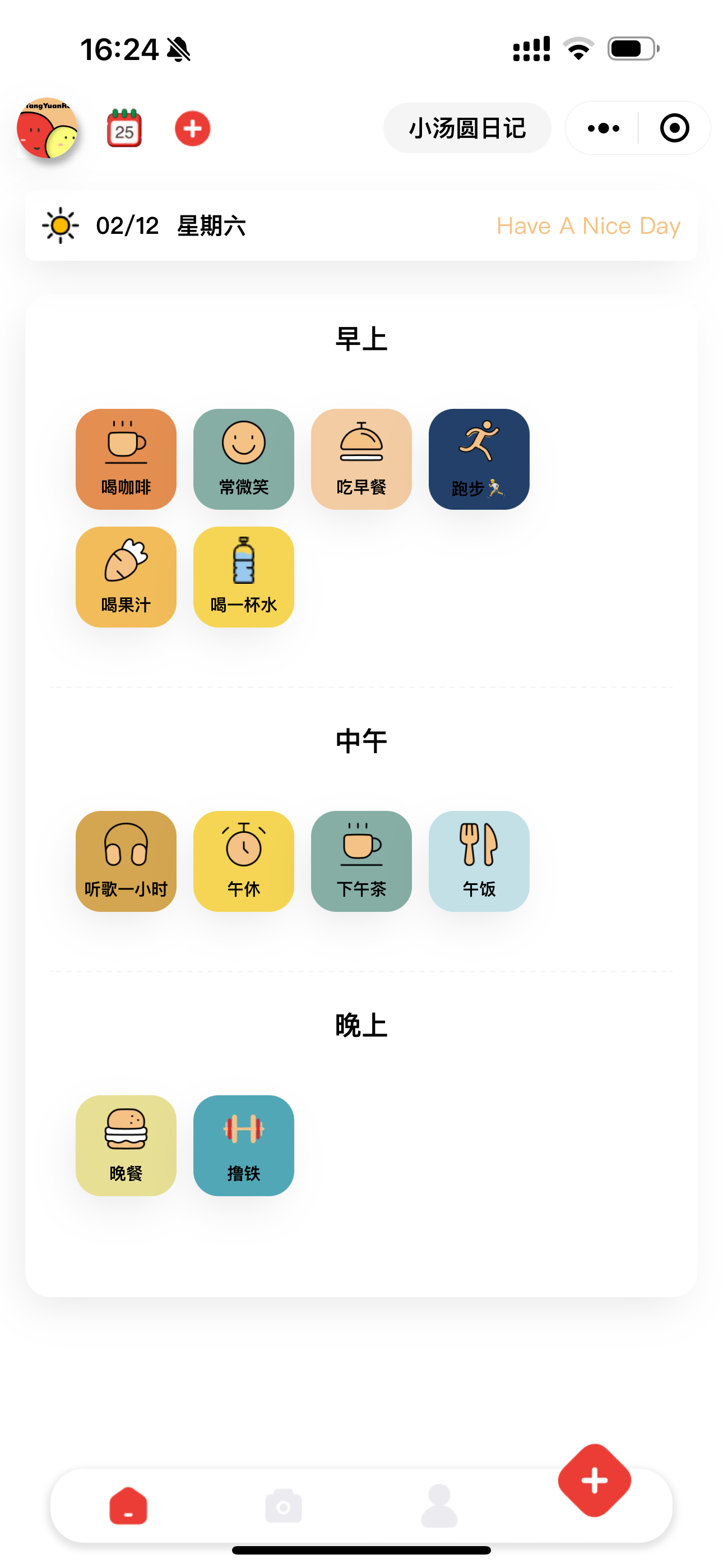
Task: Open the 听歌一小时 habit tile
Action: pyautogui.click(x=126, y=861)
